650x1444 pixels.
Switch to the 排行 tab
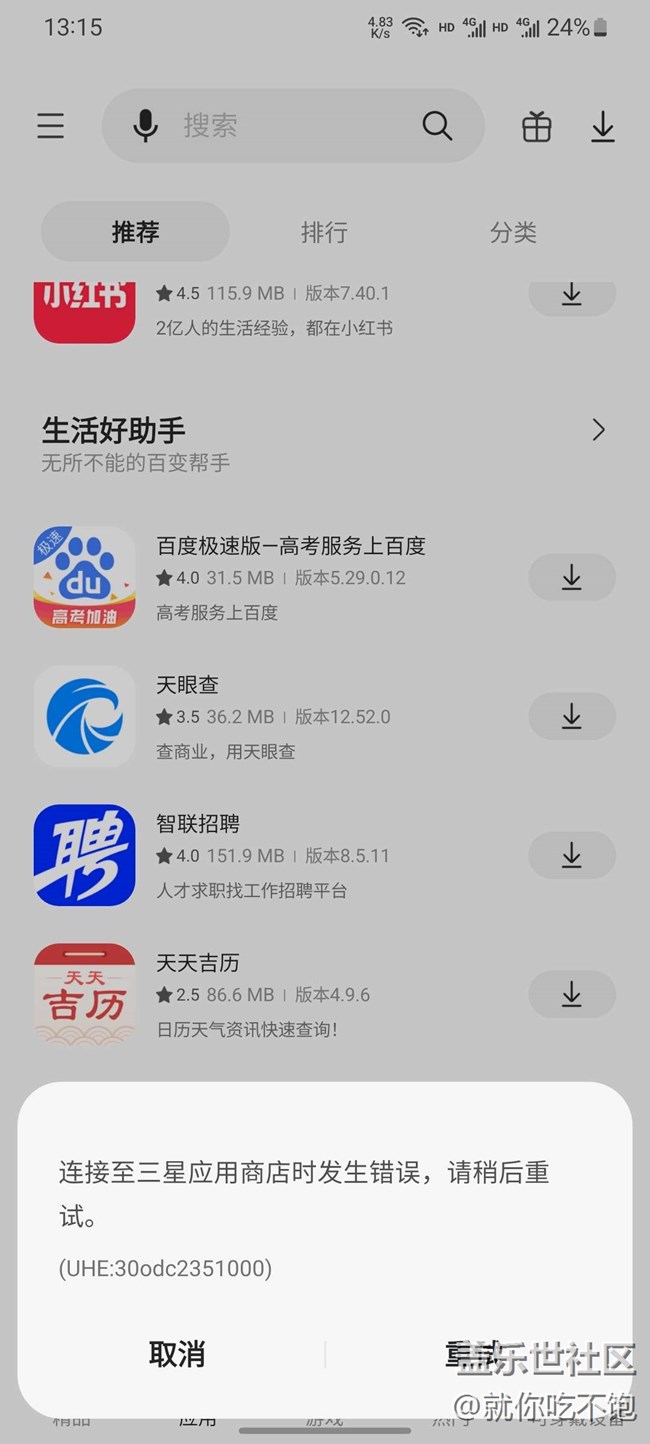324,232
